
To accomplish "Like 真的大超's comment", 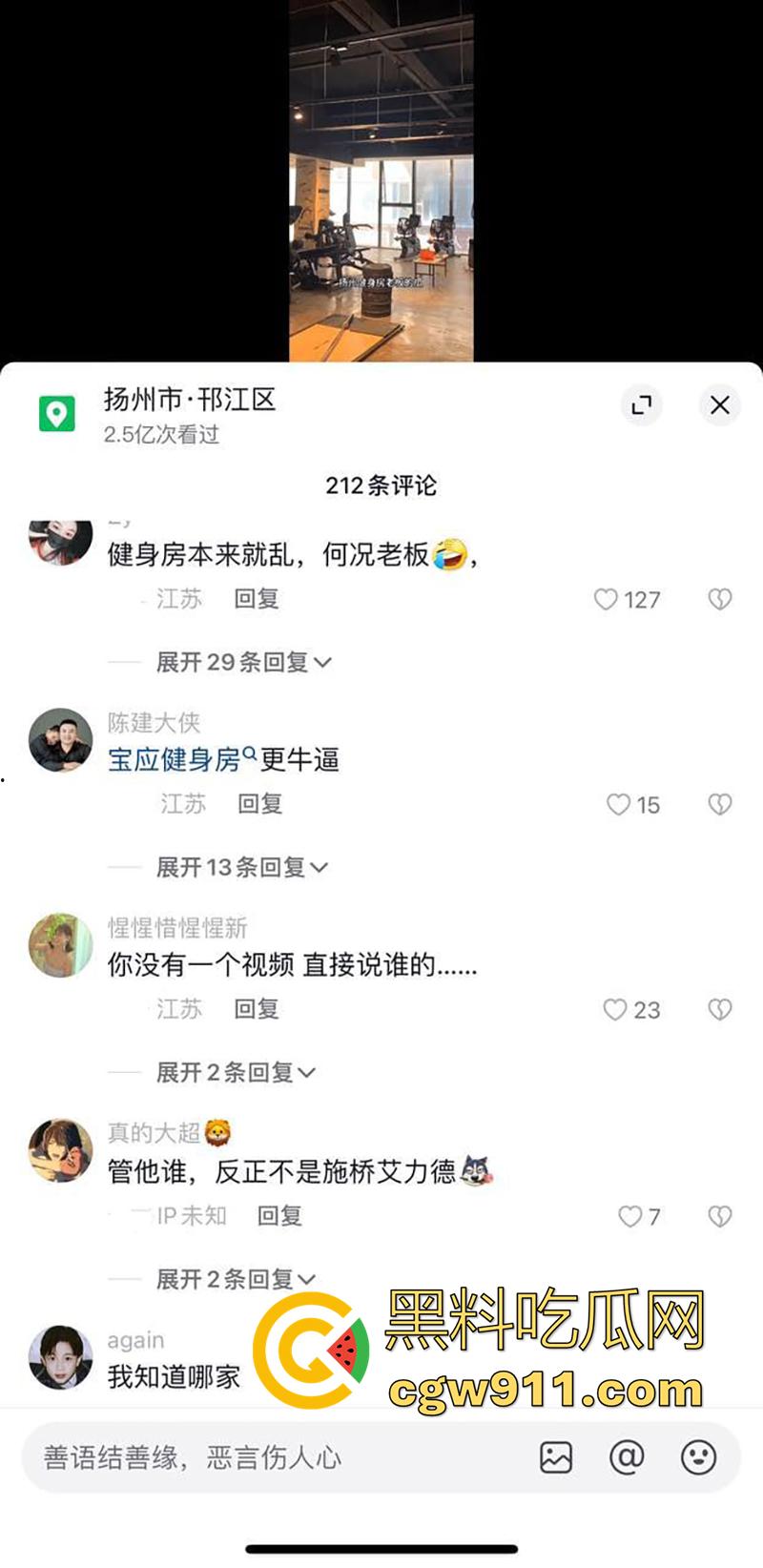I will tap(629, 1216).
